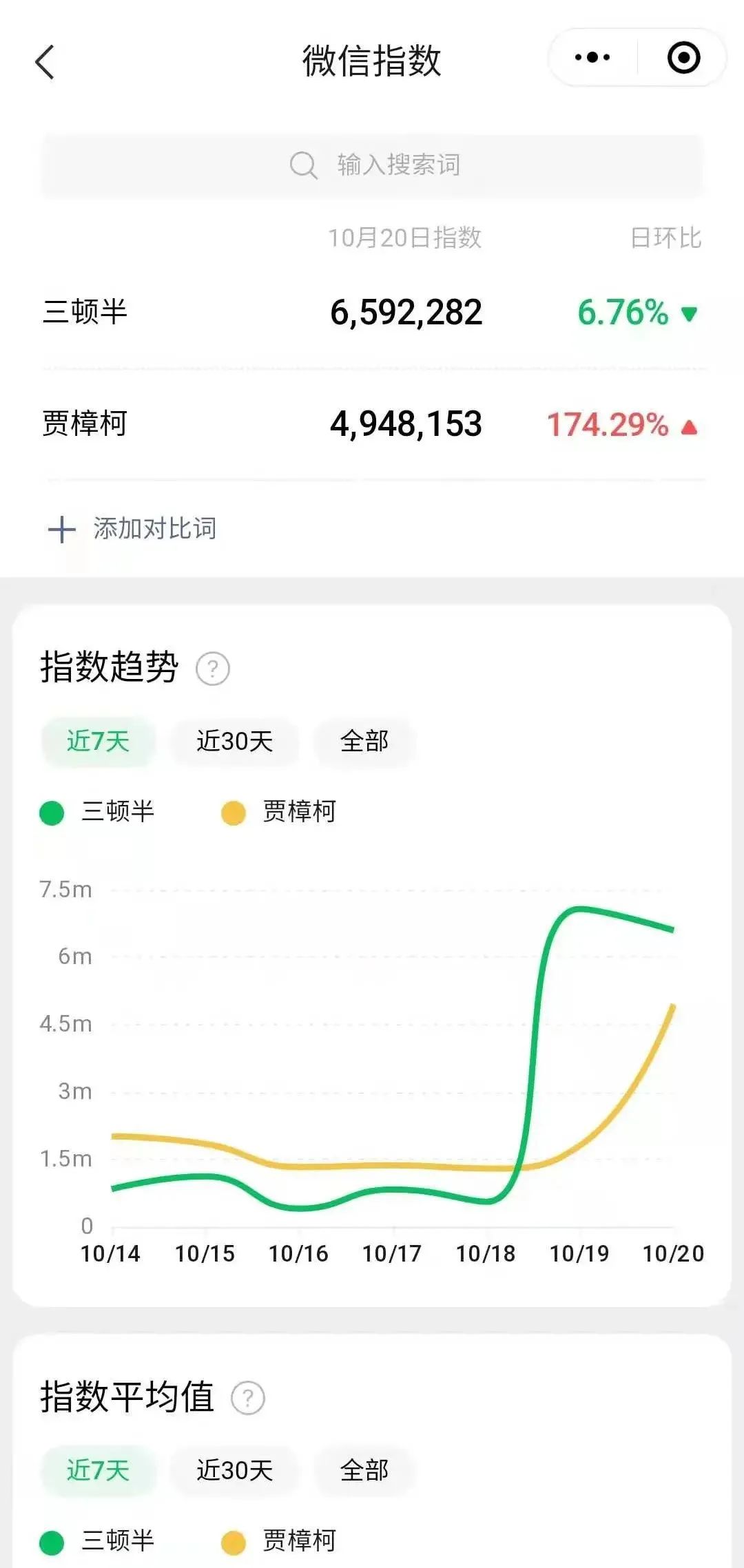Switch 指数趋势 to 近30天
744x1568 pixels.
click(234, 742)
